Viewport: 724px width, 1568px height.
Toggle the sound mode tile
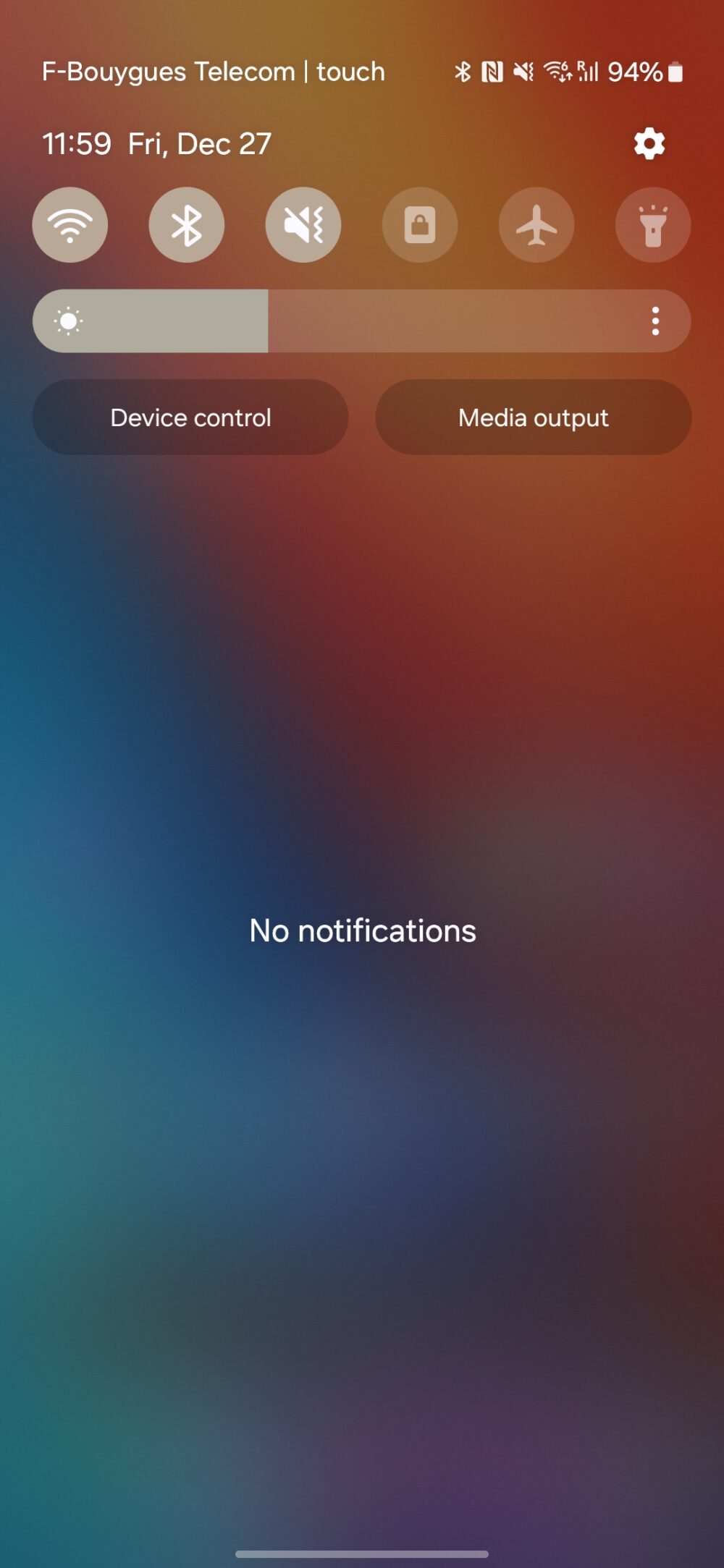coord(303,225)
